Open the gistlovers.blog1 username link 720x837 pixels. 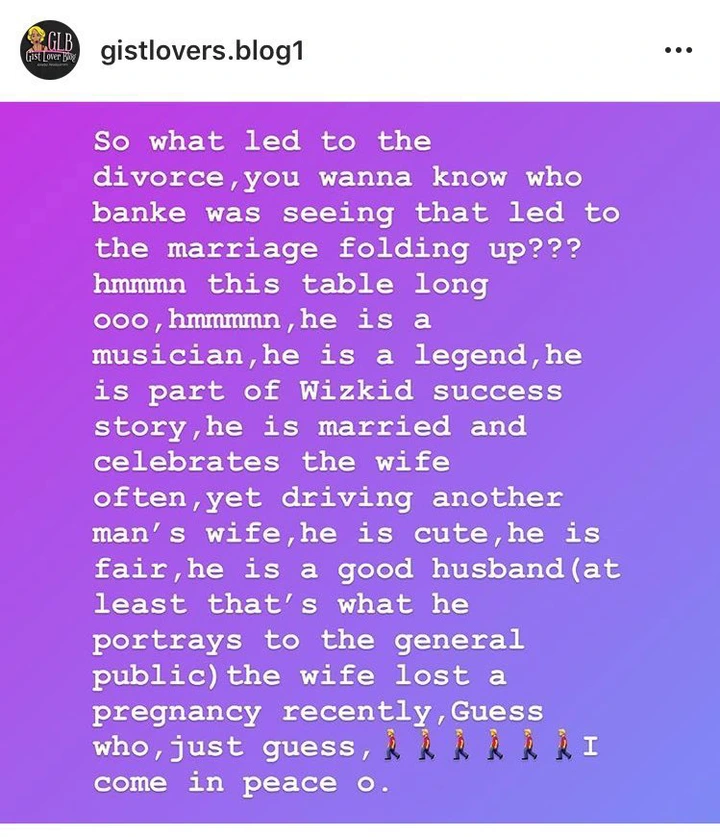[201, 51]
